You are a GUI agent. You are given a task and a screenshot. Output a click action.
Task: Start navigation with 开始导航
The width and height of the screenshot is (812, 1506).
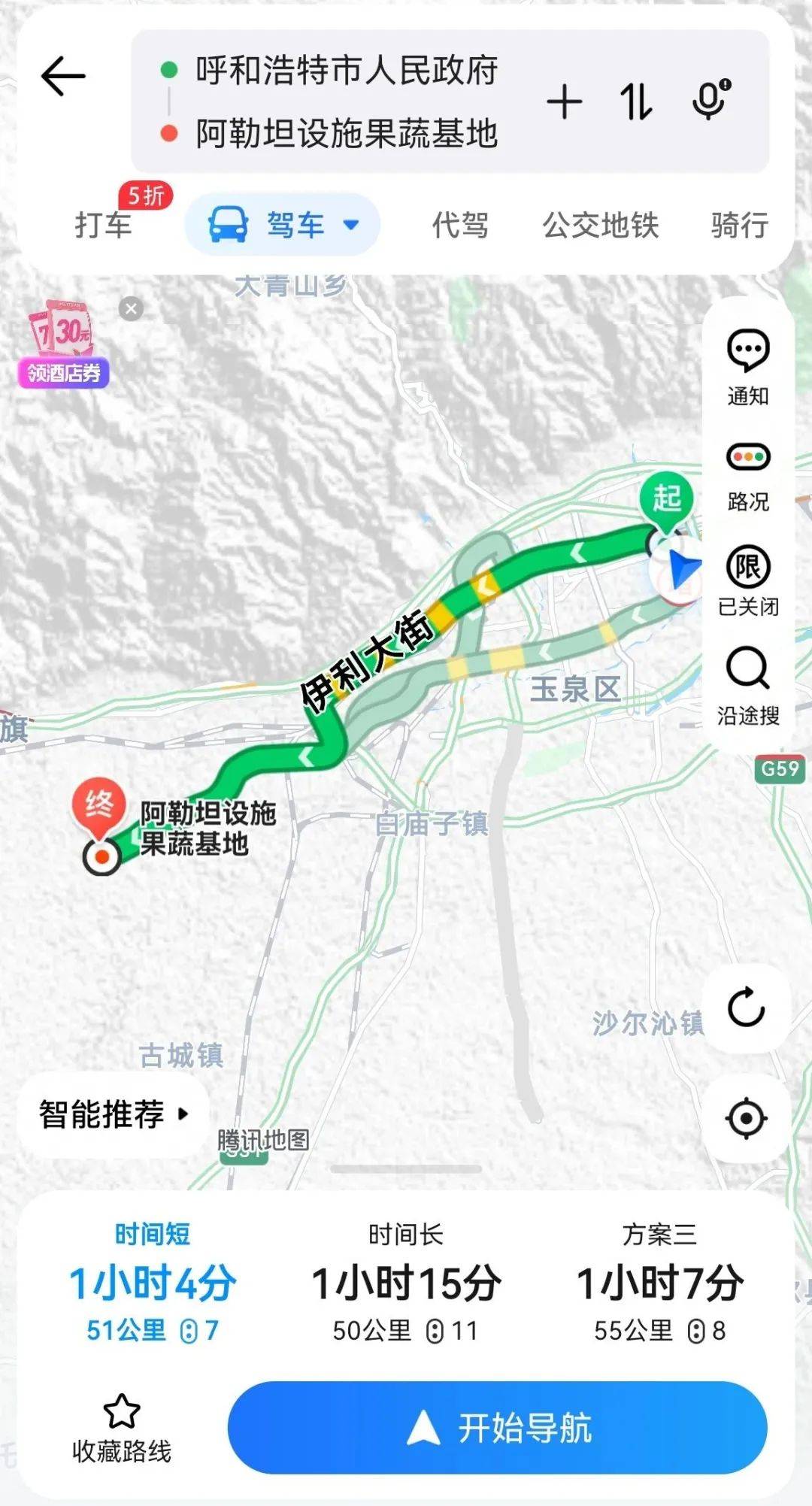(x=497, y=1427)
